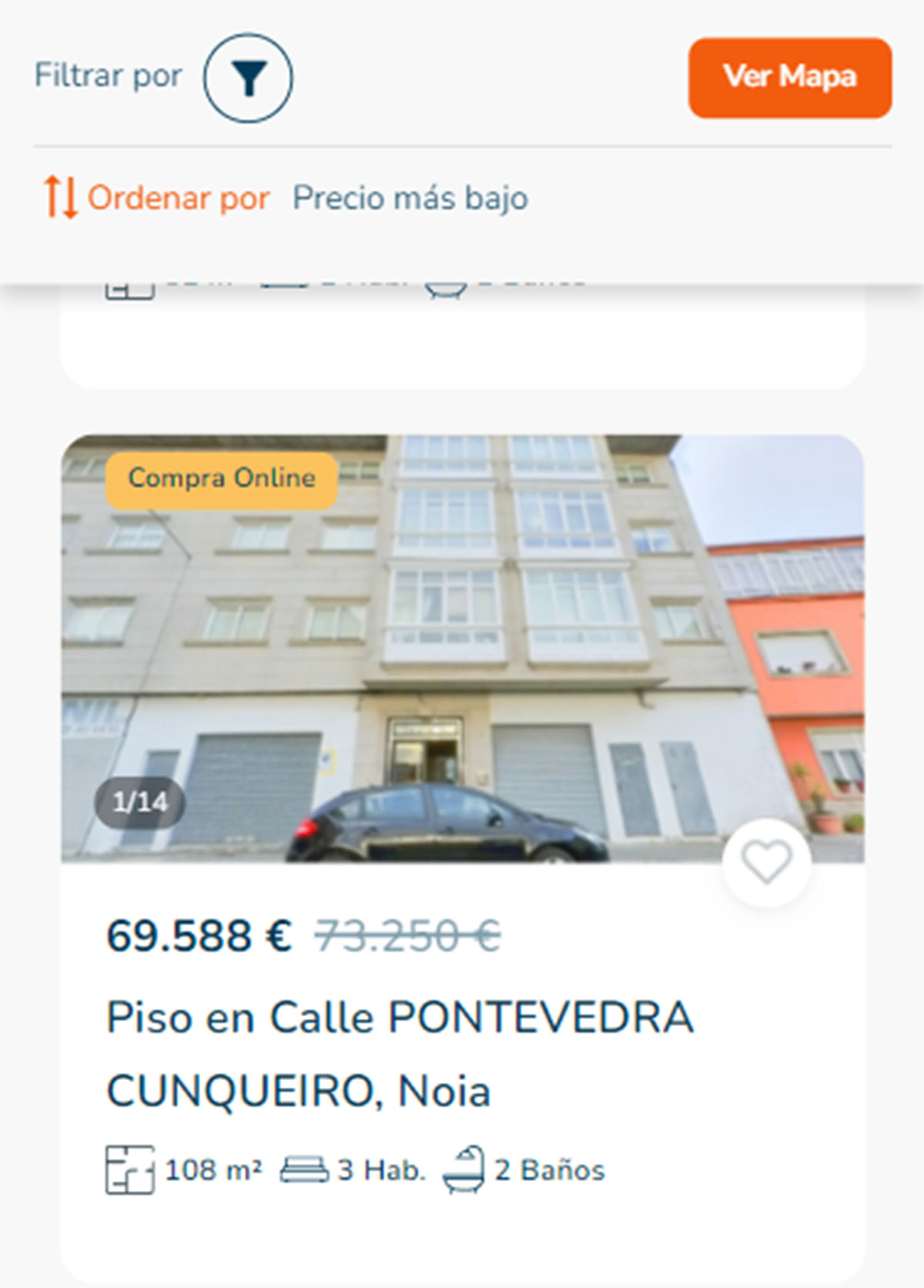This screenshot has width=924, height=1288.
Task: Open the Precio más bajo sorting dropdown
Action: click(409, 198)
